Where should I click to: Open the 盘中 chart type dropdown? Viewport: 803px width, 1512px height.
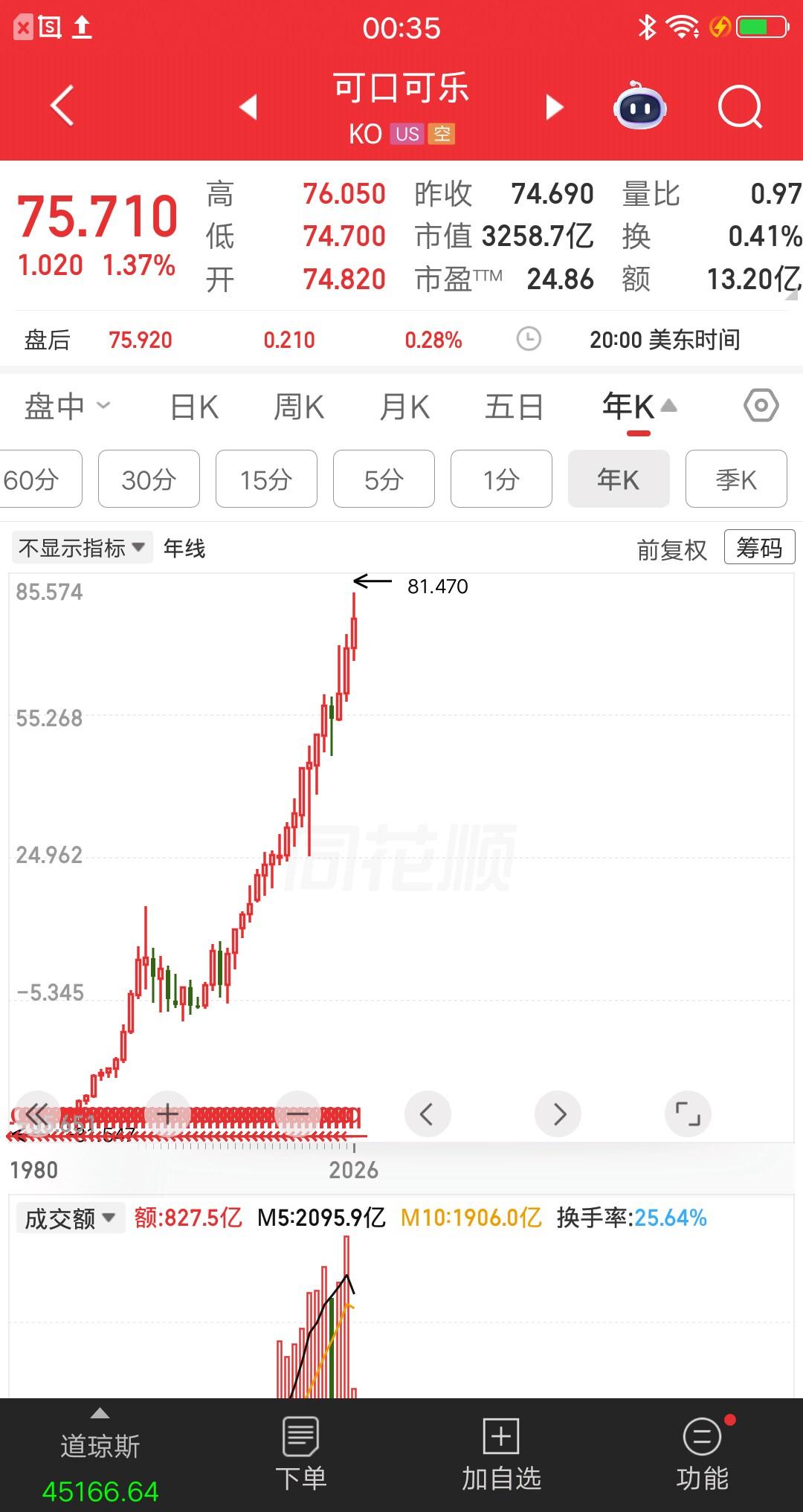[x=65, y=406]
